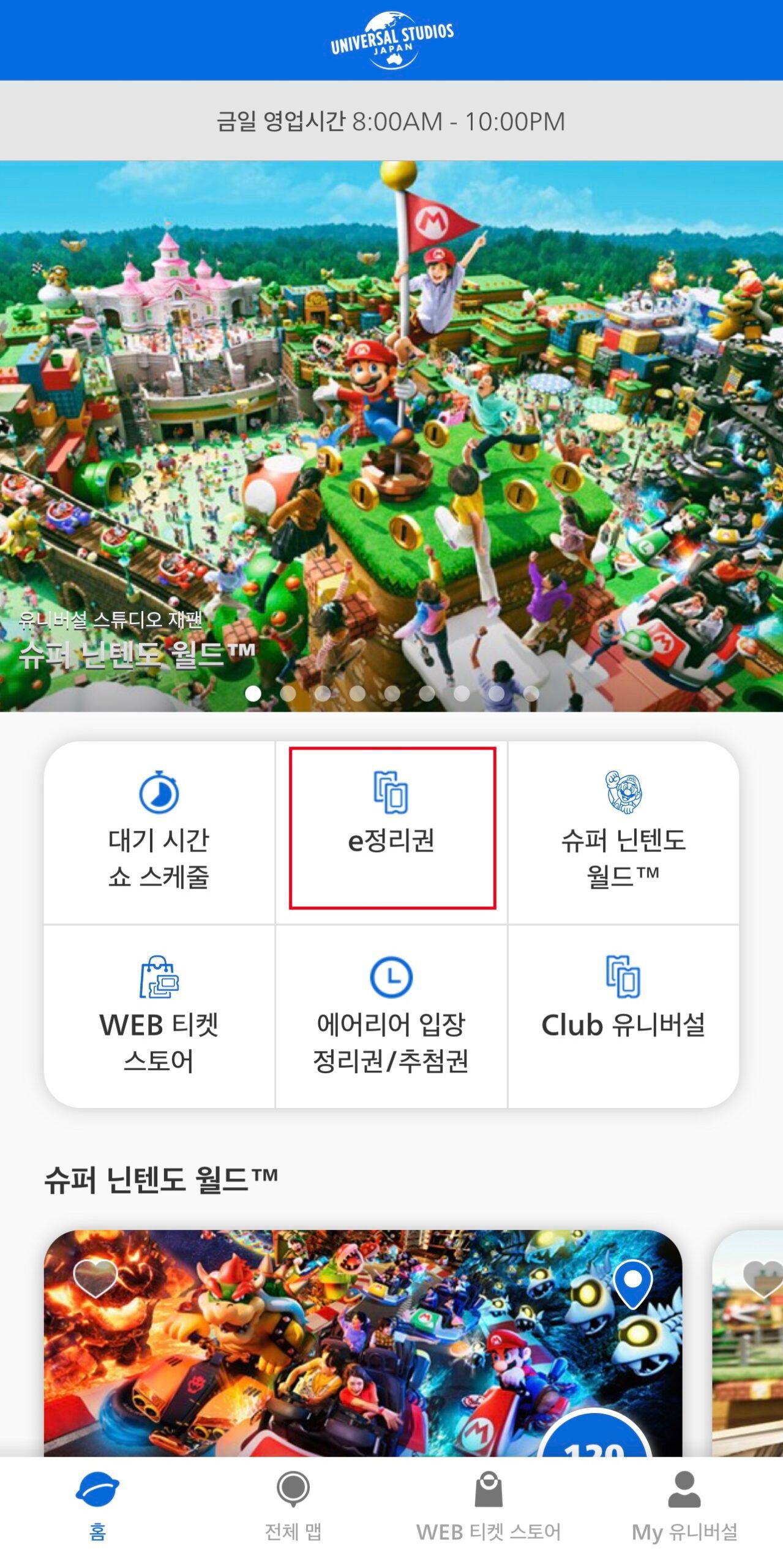The image size is (783, 1568).
Task: Switch to the 전체 맵 tab
Action: (x=293, y=1506)
